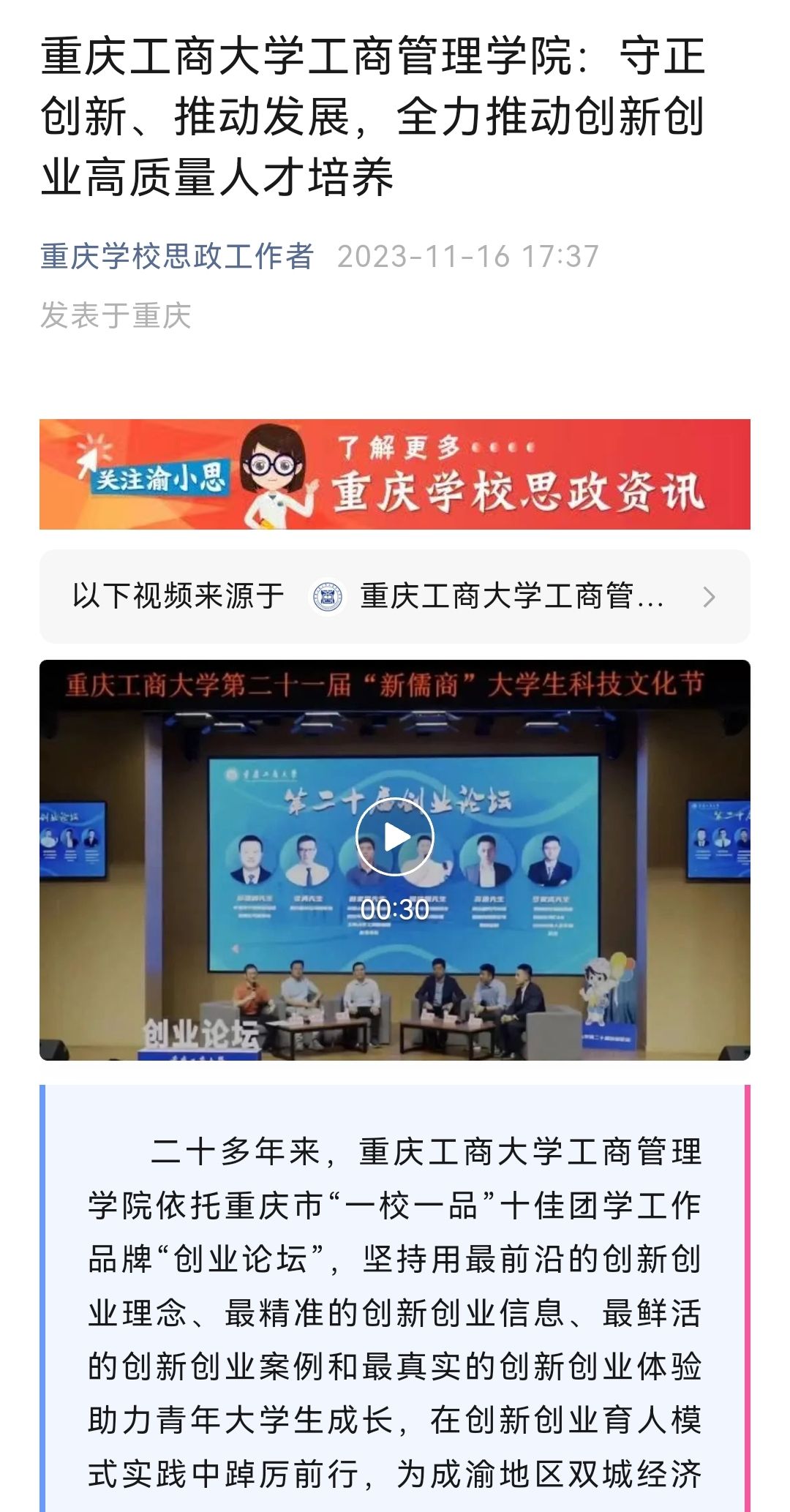Play the 30-second 创业论坛 video
Screen dimensions: 790x1512
click(x=395, y=837)
